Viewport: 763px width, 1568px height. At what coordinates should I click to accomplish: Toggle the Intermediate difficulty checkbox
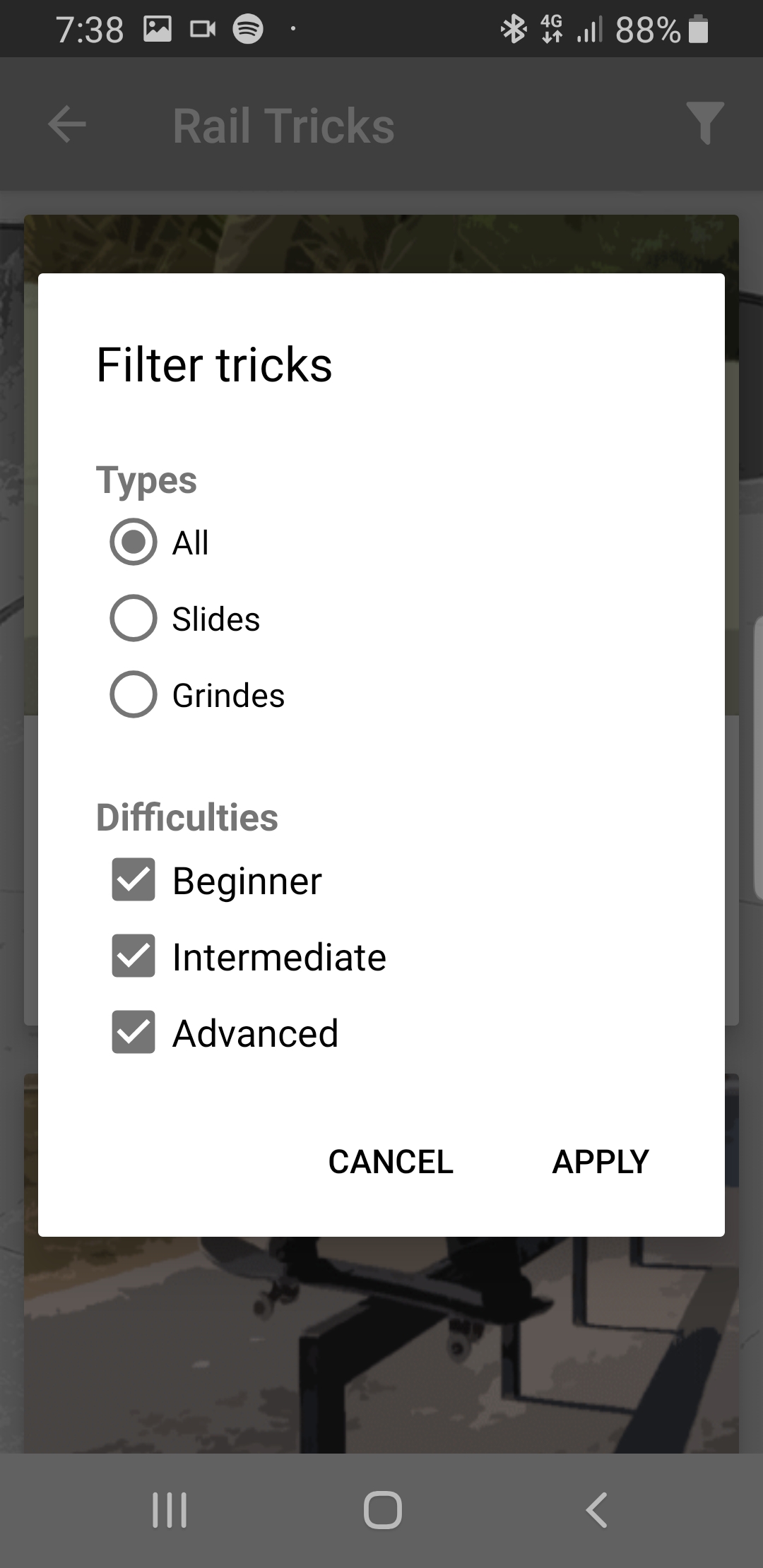pos(134,956)
